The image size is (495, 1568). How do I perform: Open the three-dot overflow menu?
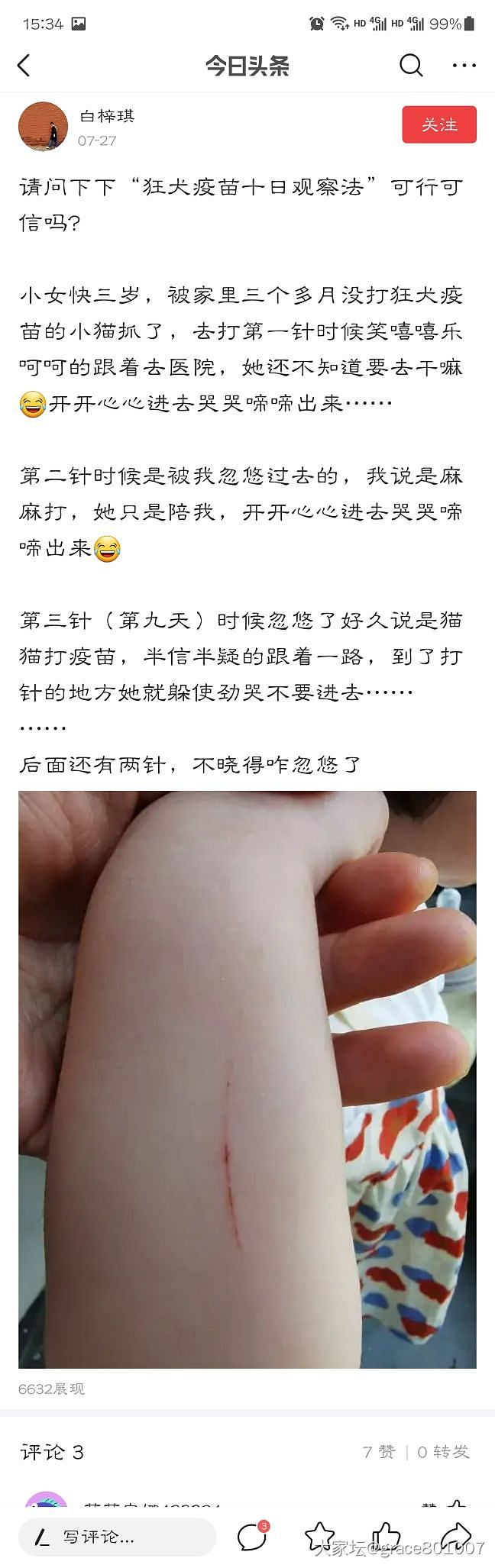point(464,66)
